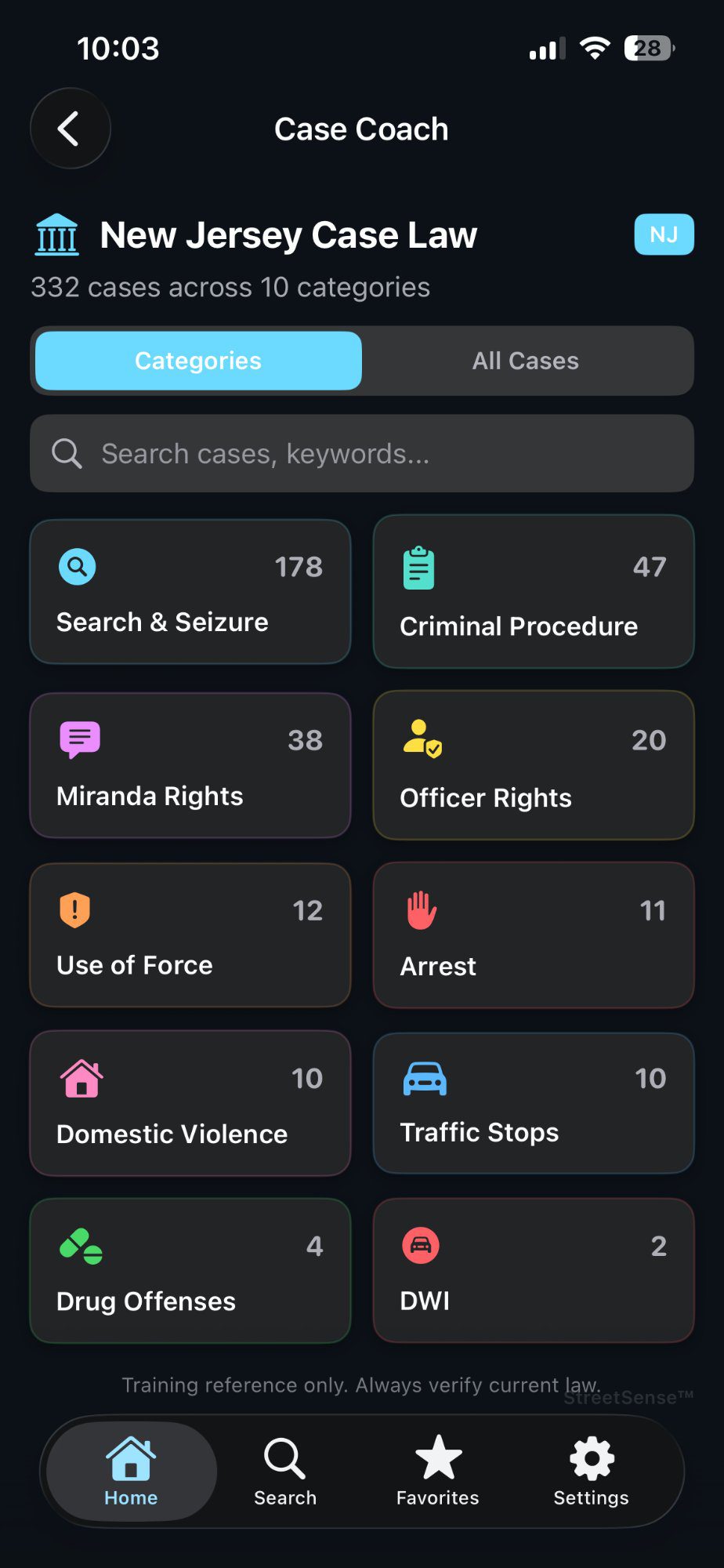This screenshot has height=1568, width=724.
Task: Tap the NJ state badge
Action: pyautogui.click(x=664, y=234)
